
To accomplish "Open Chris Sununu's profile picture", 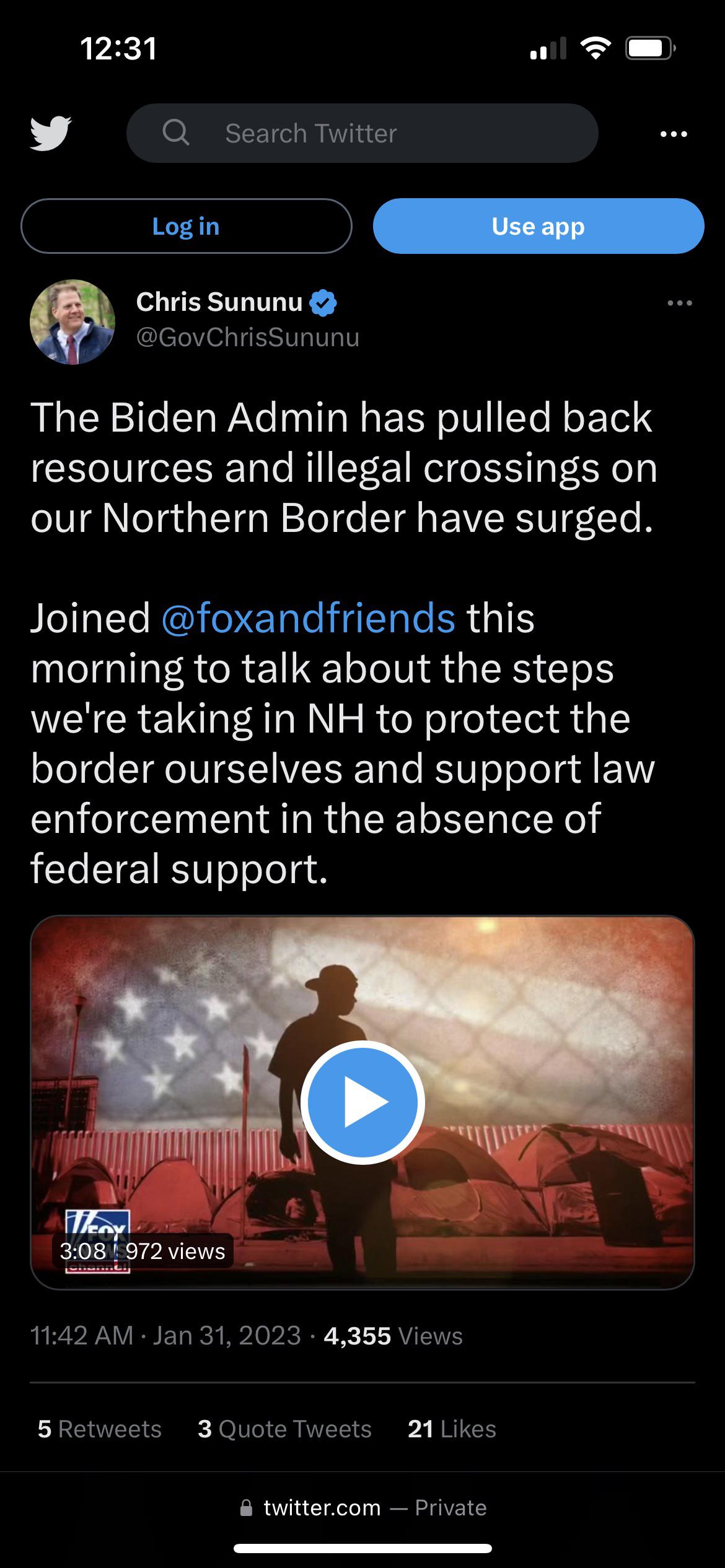I will click(72, 322).
